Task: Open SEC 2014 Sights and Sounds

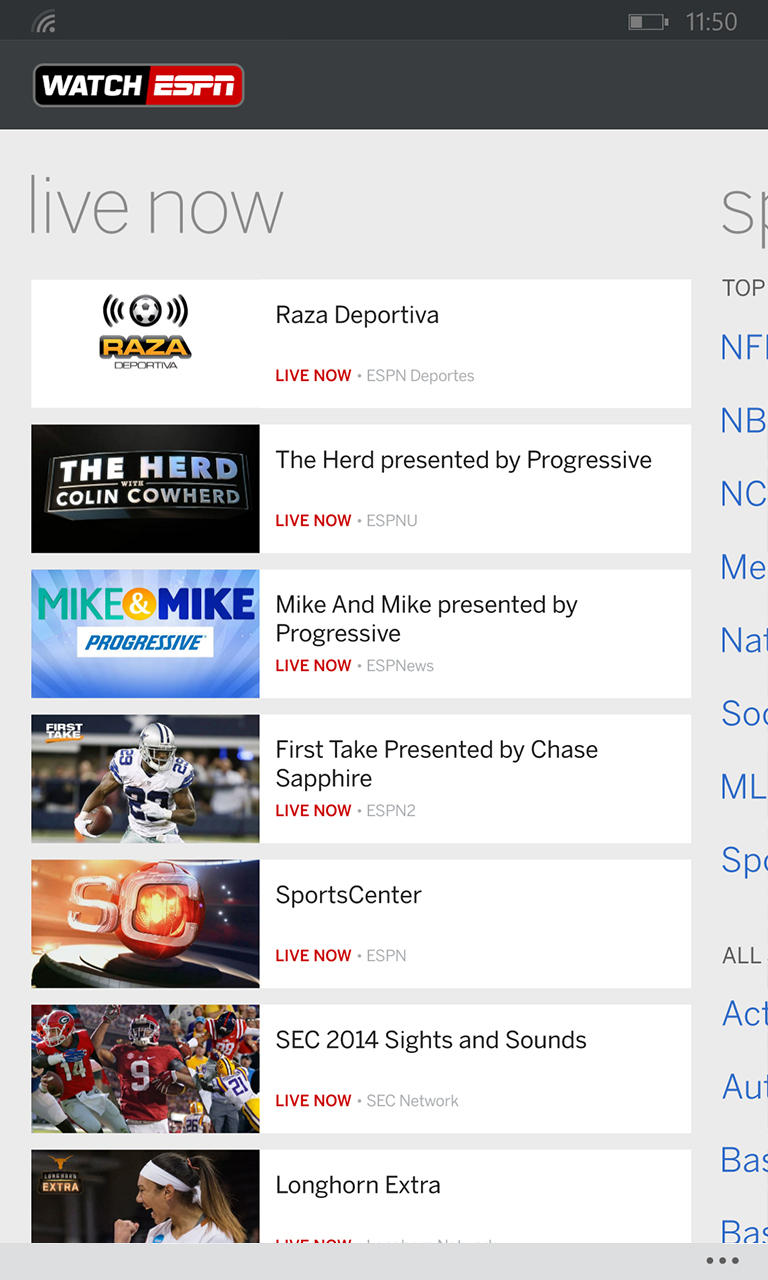Action: [360, 1068]
